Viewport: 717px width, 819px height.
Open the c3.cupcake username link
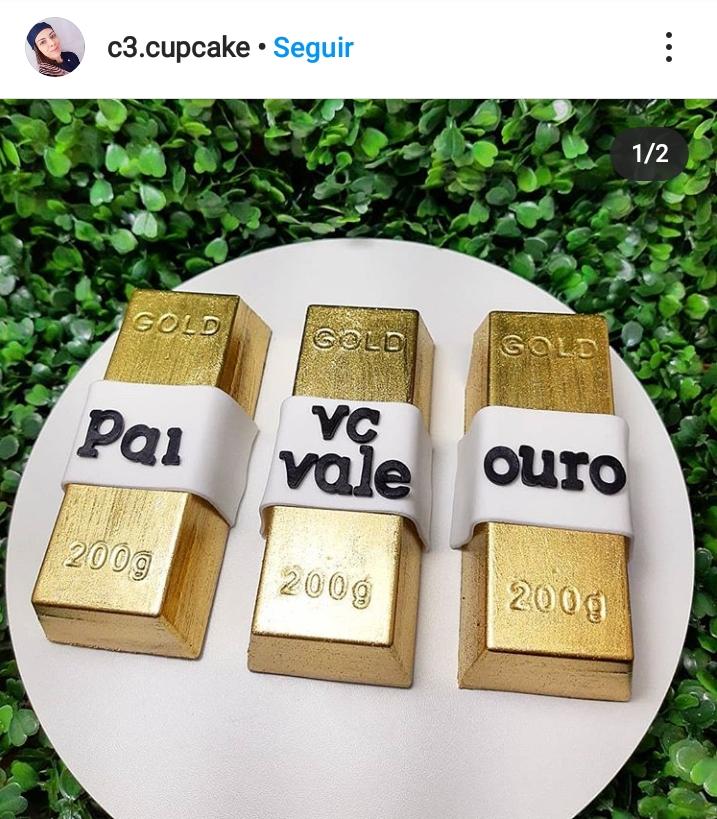(178, 47)
